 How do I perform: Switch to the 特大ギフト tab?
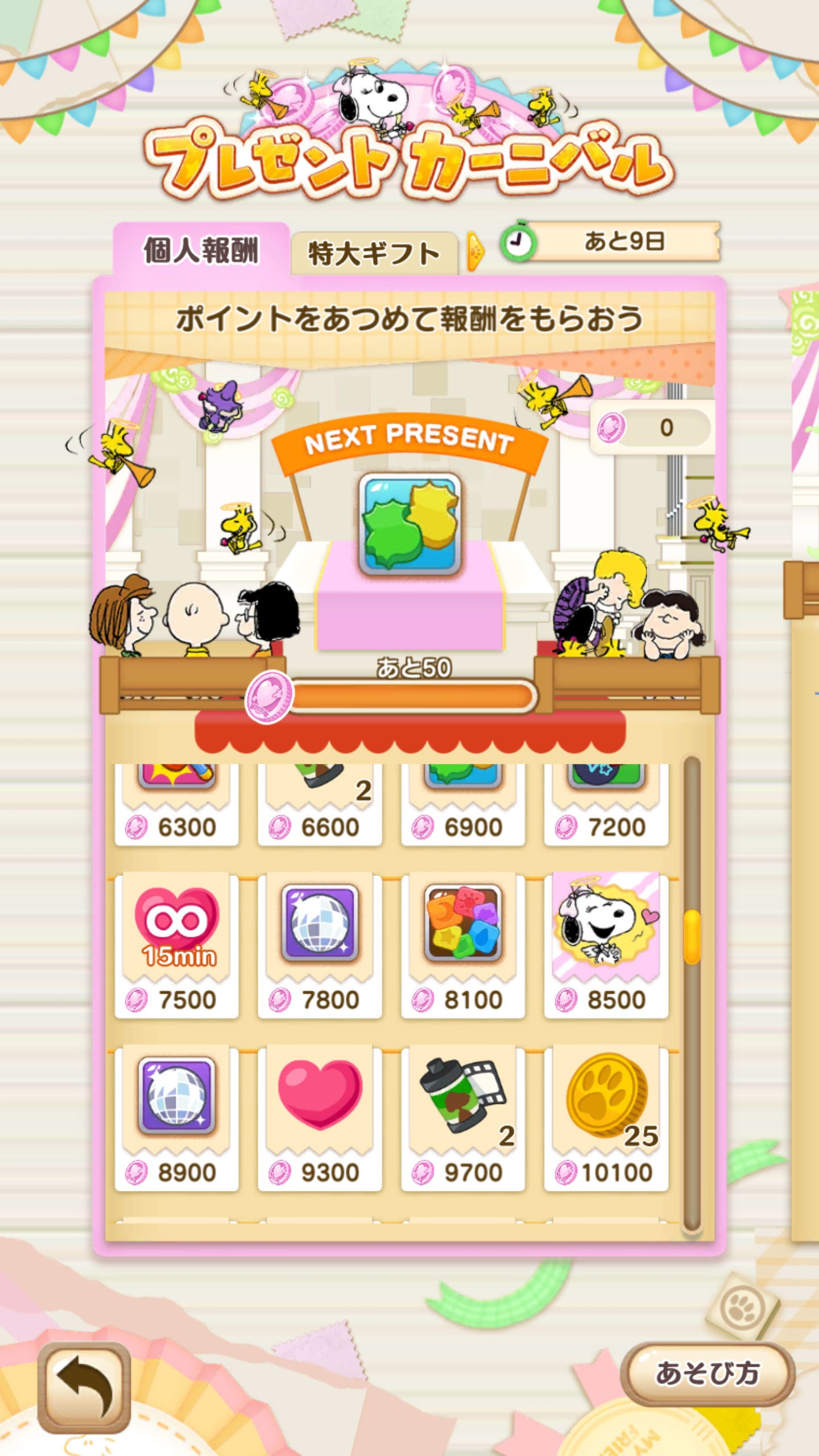tap(374, 254)
